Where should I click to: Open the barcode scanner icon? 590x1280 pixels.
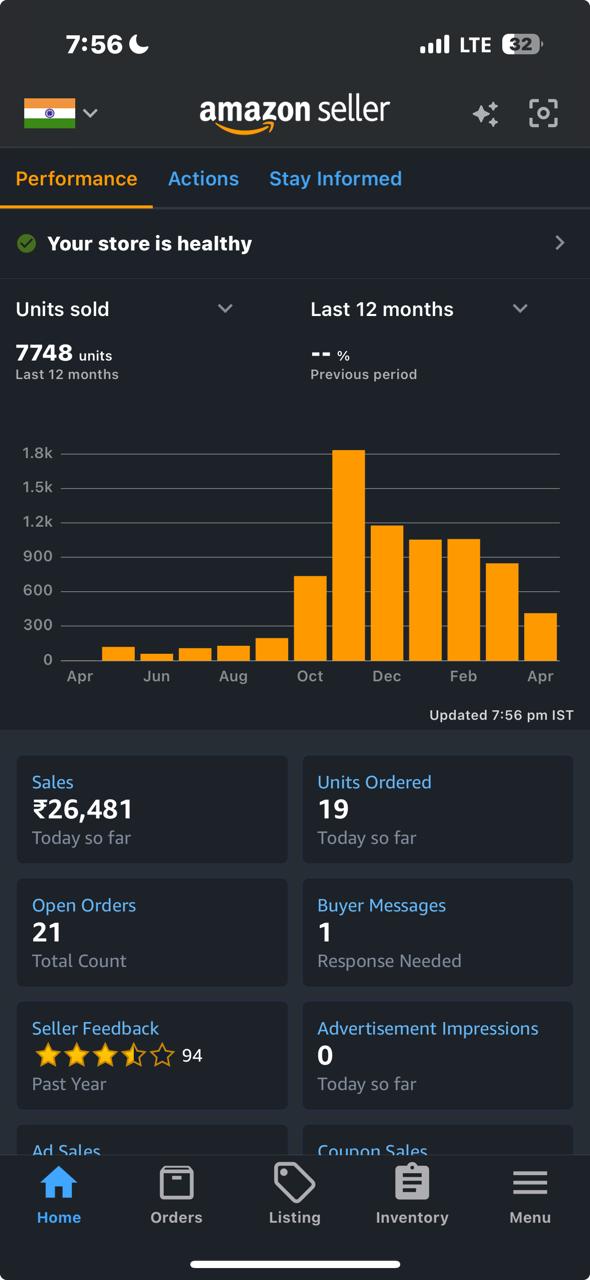(x=543, y=113)
